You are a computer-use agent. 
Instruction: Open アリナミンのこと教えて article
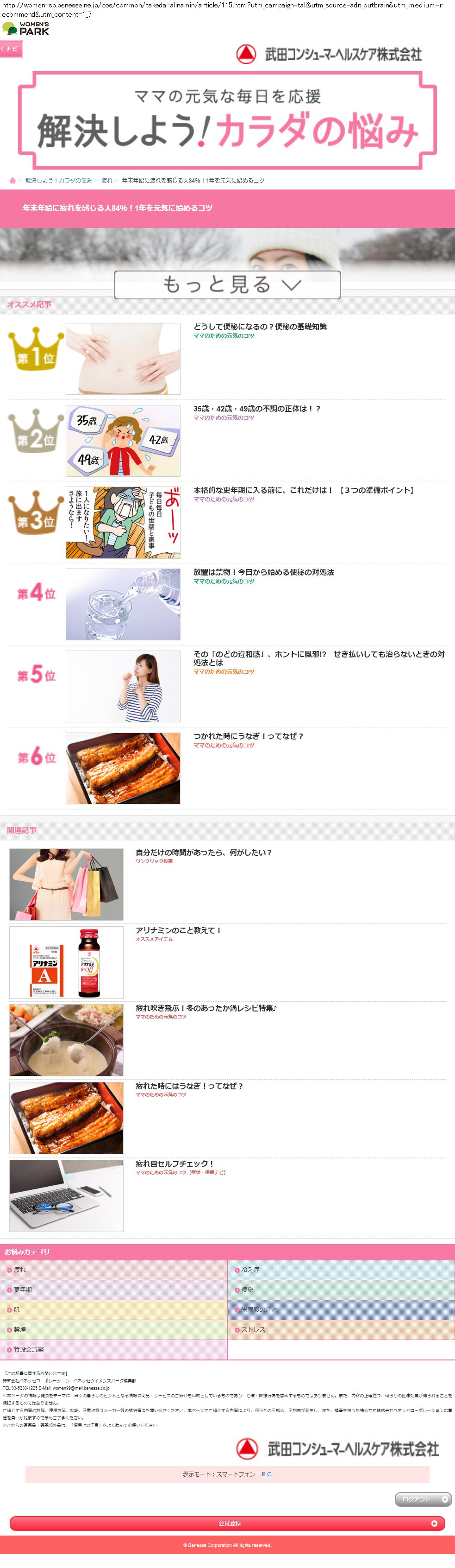[x=178, y=931]
